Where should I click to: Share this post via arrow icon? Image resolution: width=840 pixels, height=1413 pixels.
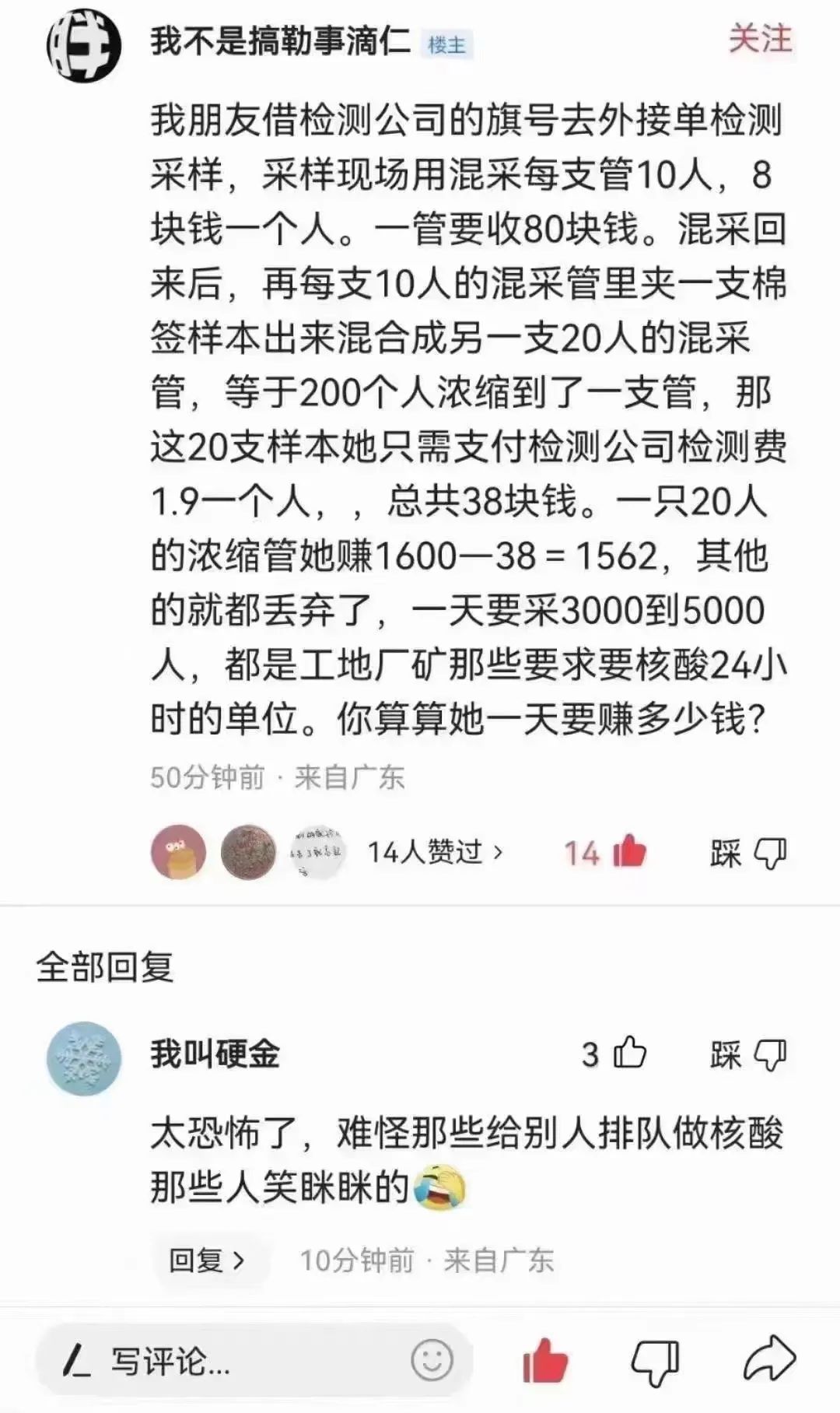(x=768, y=1359)
